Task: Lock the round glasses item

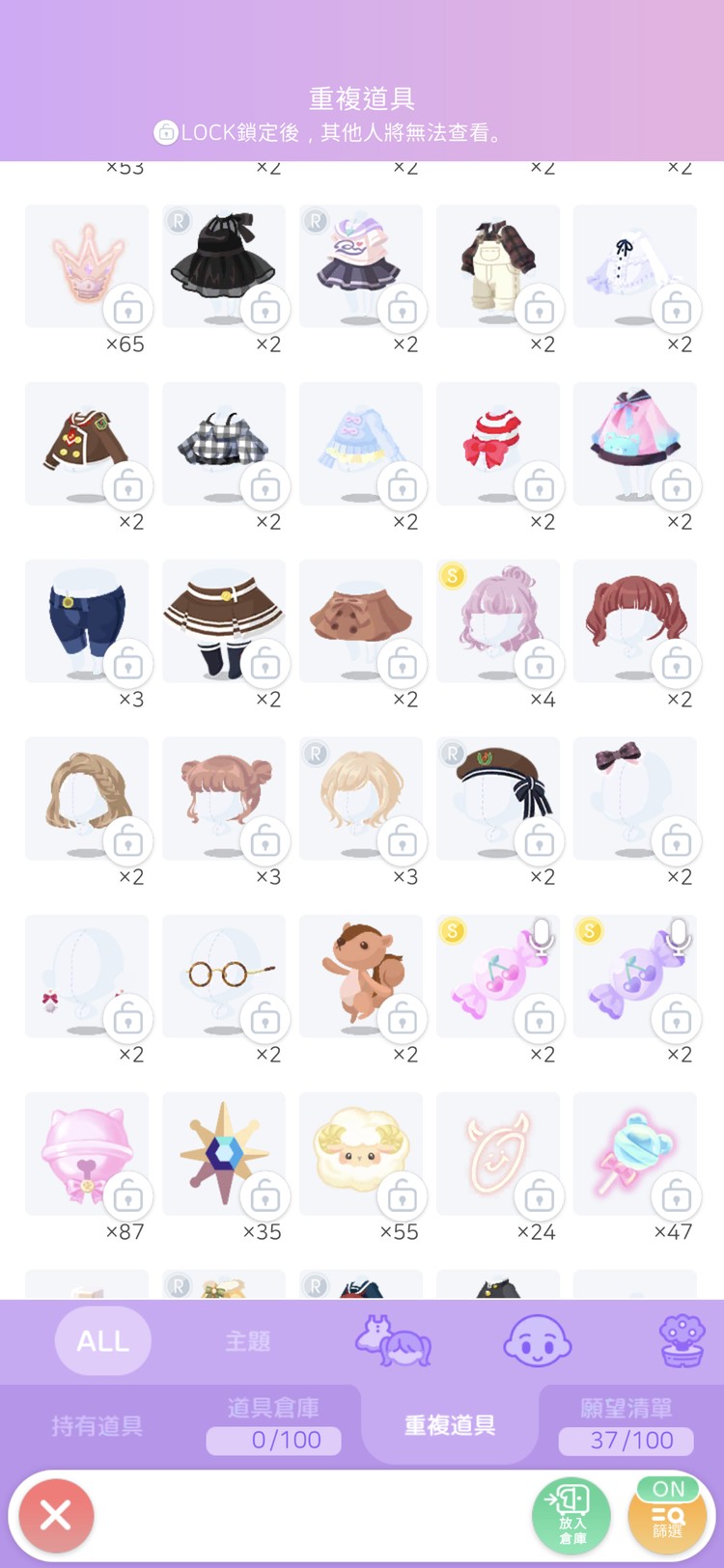Action: point(265,1020)
